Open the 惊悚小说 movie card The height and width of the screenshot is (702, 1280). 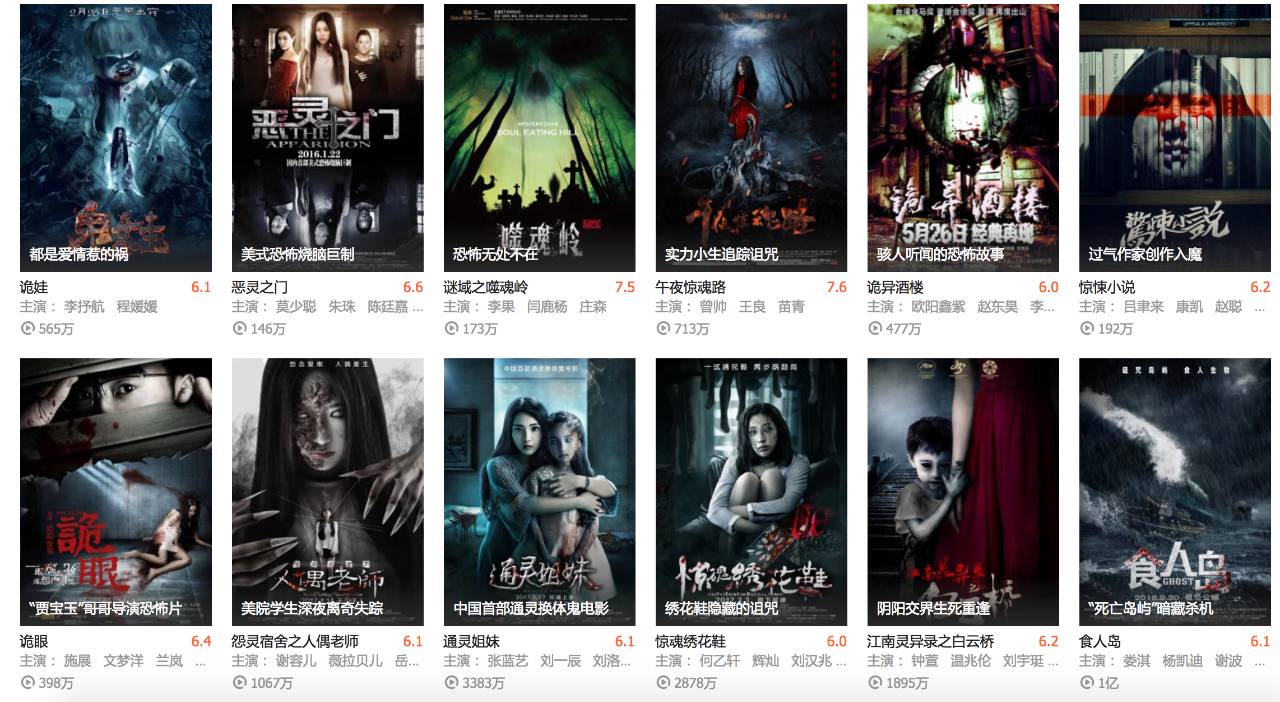(1176, 137)
